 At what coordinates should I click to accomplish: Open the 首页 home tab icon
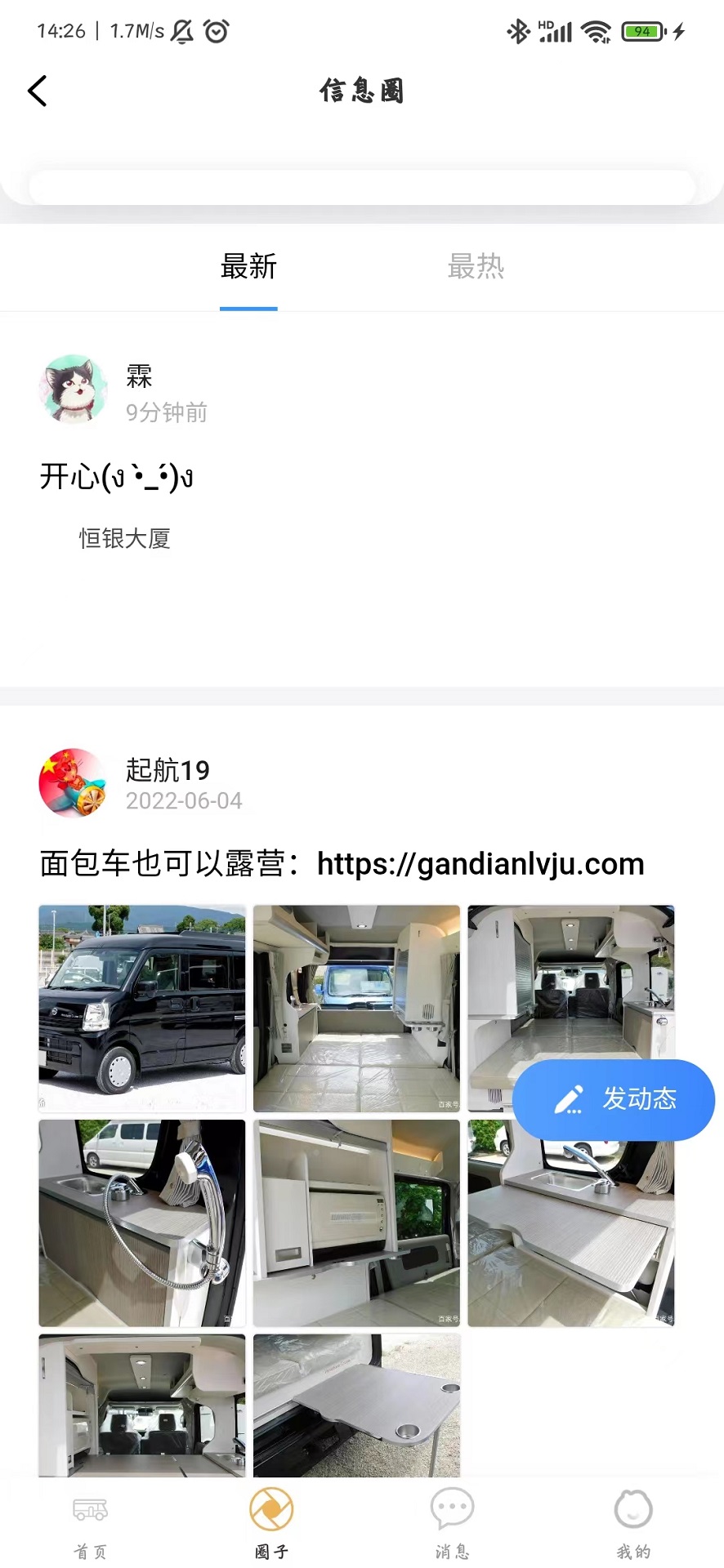pyautogui.click(x=89, y=1511)
